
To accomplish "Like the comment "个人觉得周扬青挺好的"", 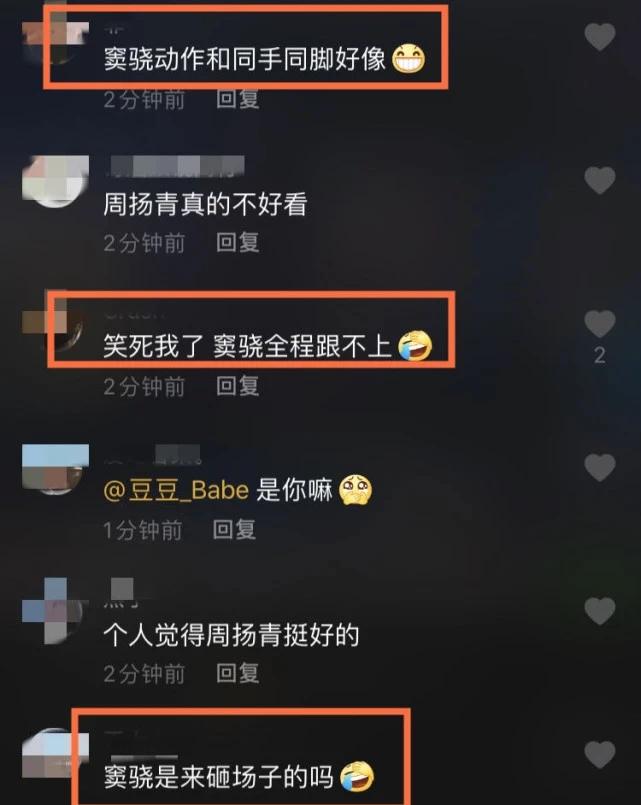I will 599,611.
